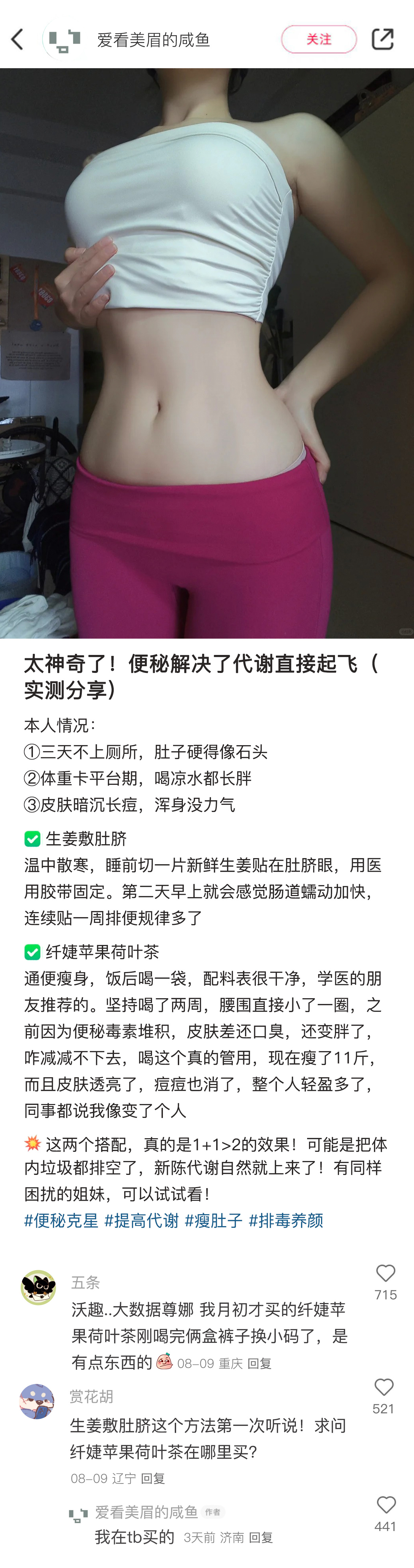The height and width of the screenshot is (1568, 414).
Task: Go back using the top-left arrow
Action: (18, 40)
